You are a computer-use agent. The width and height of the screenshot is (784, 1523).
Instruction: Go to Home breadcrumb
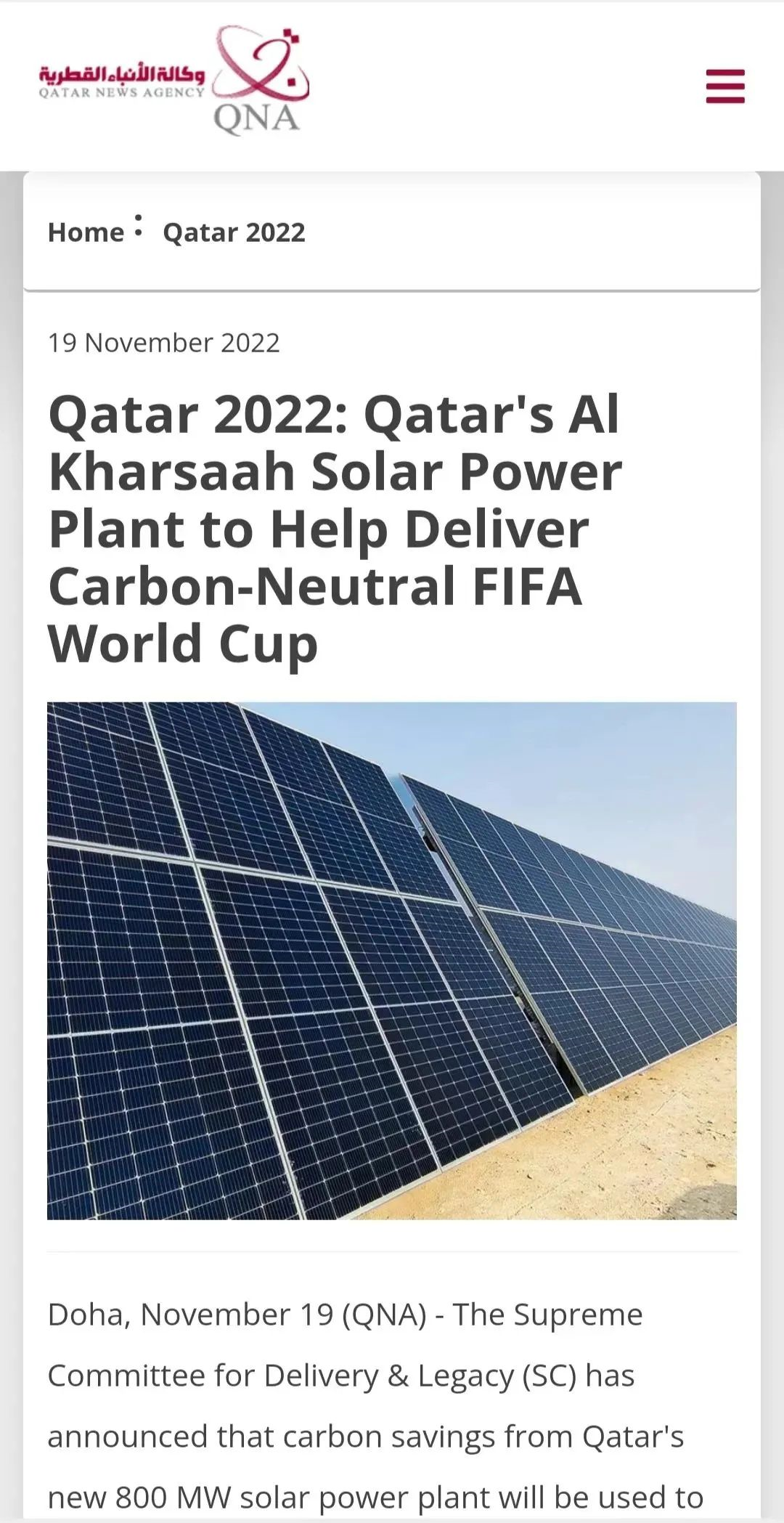86,233
